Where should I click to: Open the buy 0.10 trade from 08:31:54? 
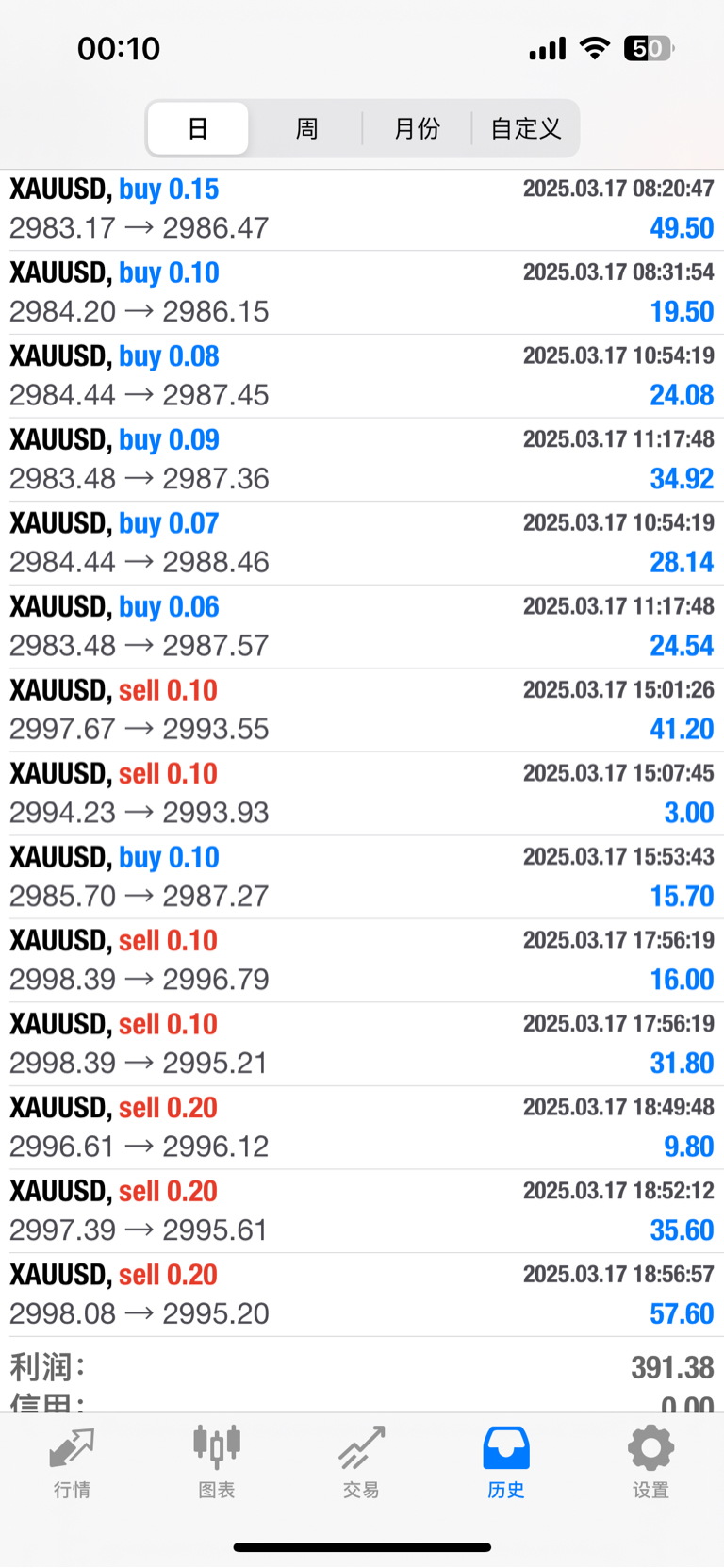362,292
